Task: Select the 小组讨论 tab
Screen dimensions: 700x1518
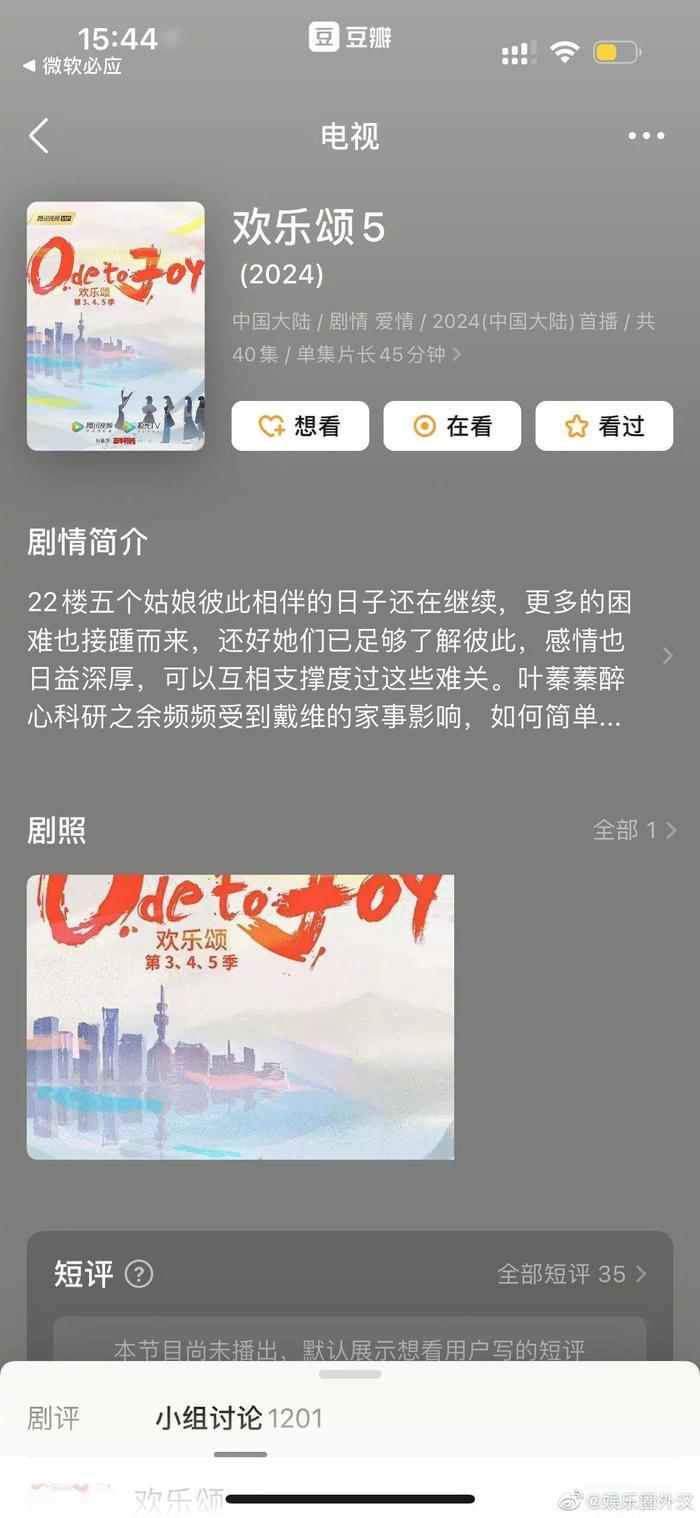Action: point(238,1417)
